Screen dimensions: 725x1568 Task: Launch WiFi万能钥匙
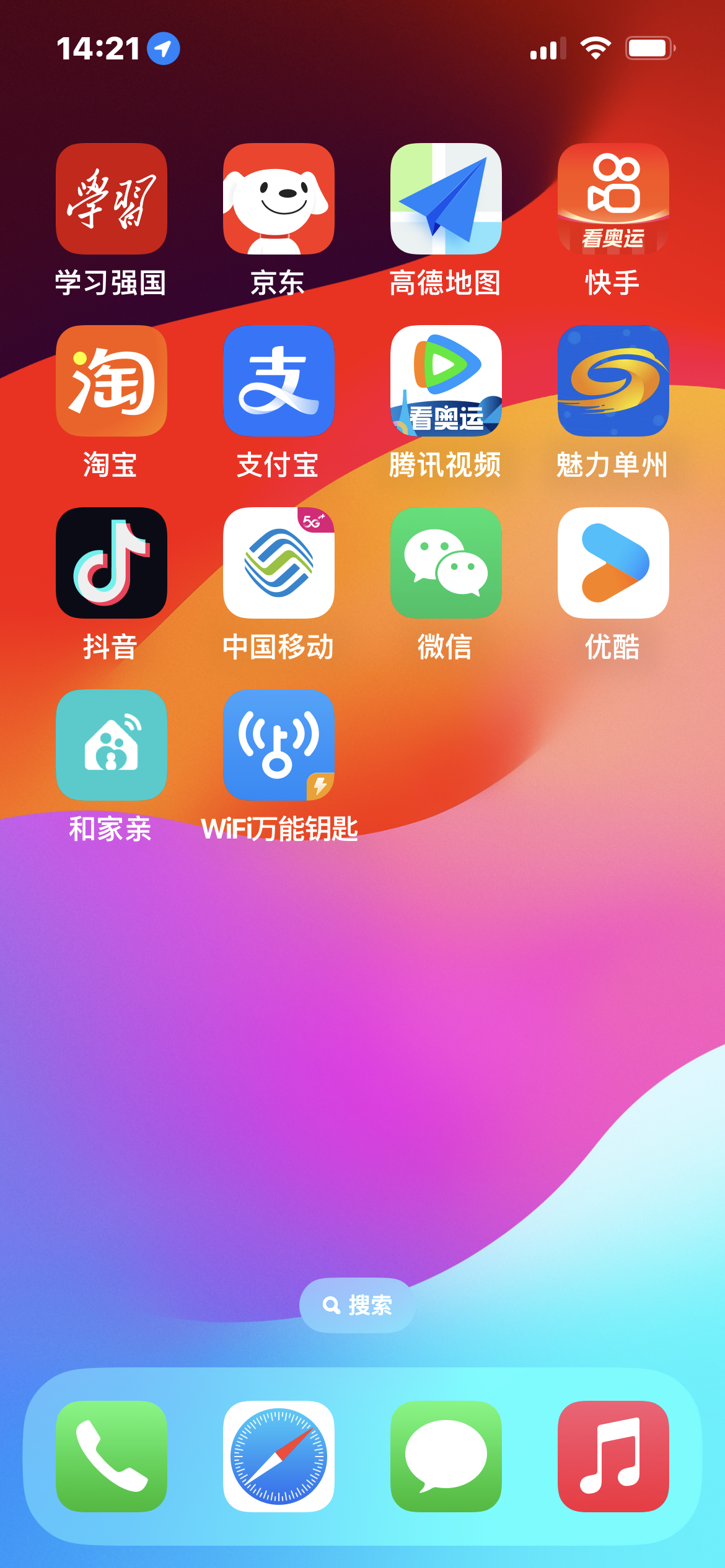pos(279,745)
